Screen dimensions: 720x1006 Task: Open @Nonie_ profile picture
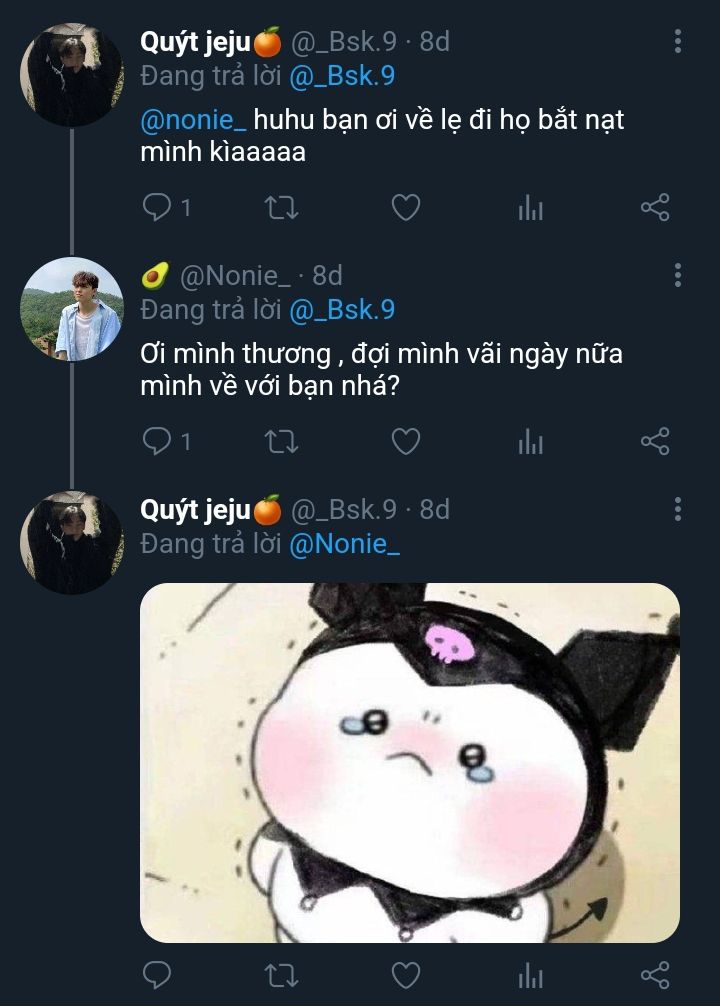(x=71, y=309)
